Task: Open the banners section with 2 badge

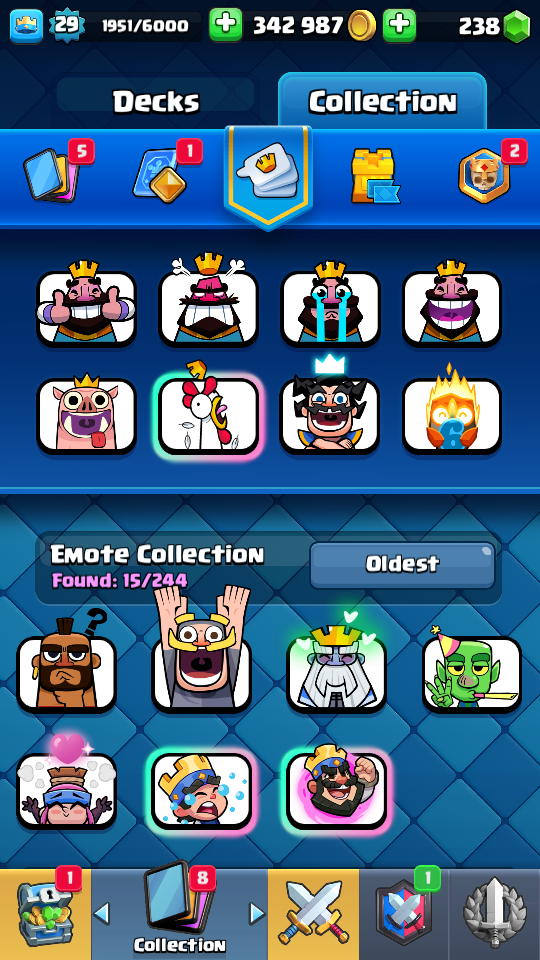Action: (x=484, y=175)
